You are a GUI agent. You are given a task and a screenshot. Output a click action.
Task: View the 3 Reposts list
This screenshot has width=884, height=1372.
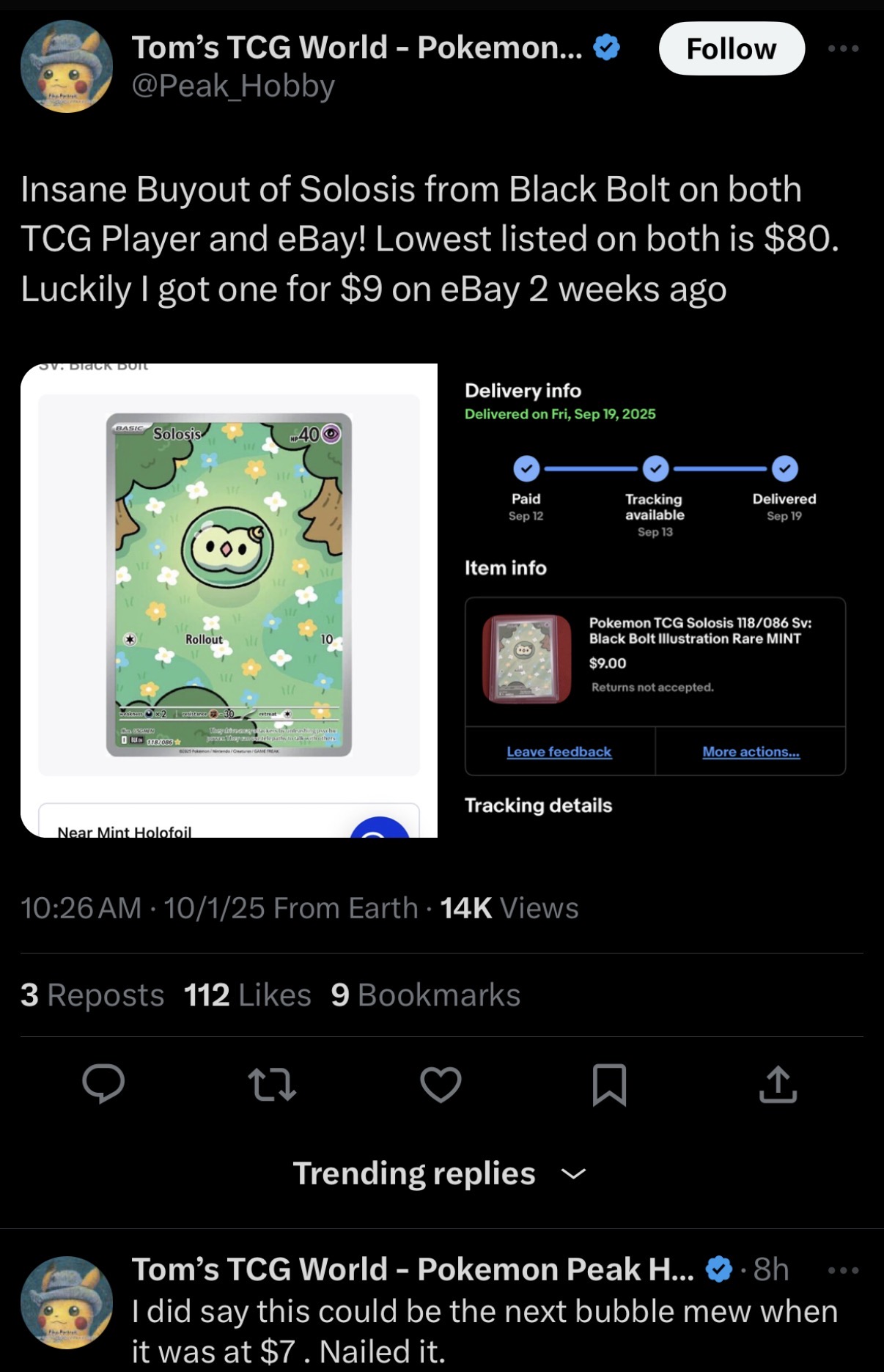(92, 995)
